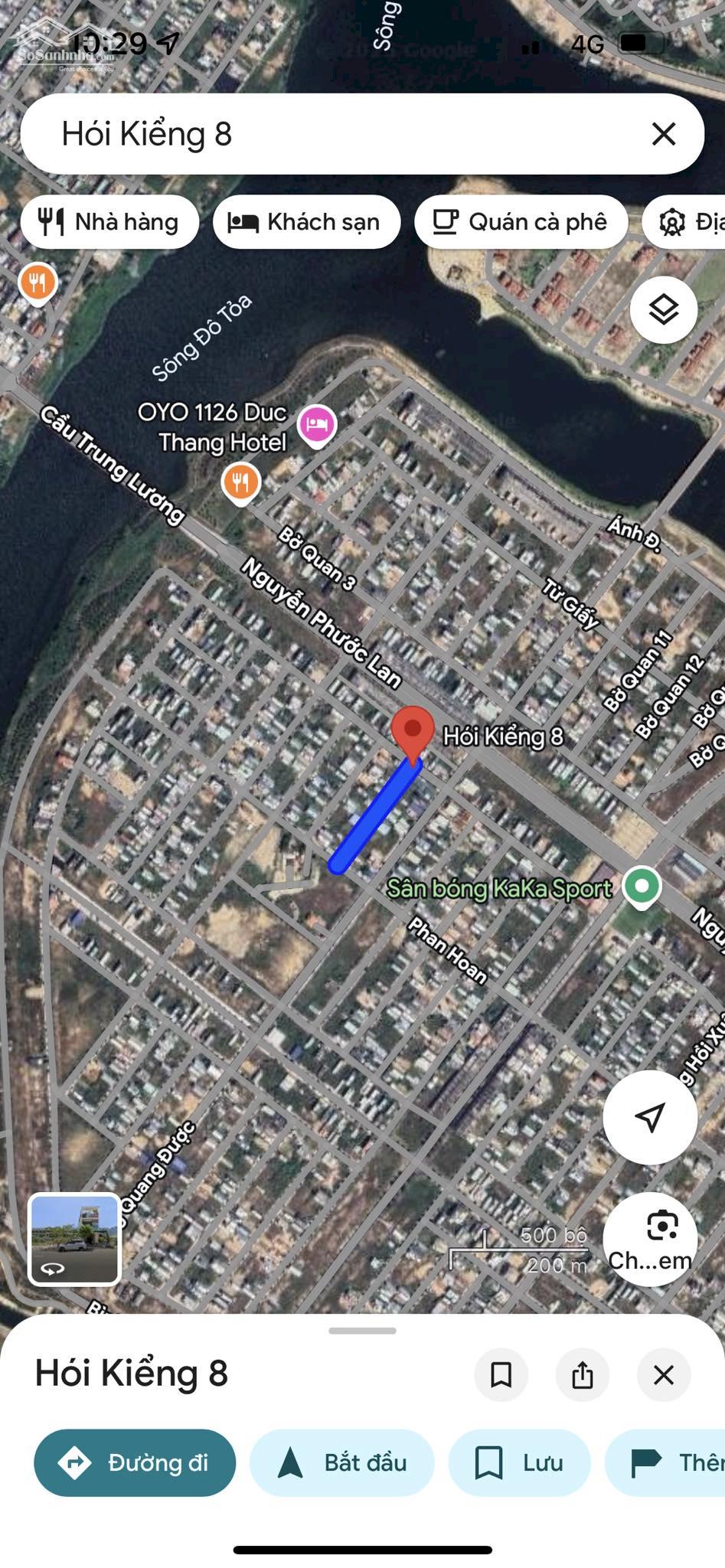This screenshot has width=725, height=1568.
Task: Bookmark Hói Kiểng 8 from header
Action: [501, 1375]
